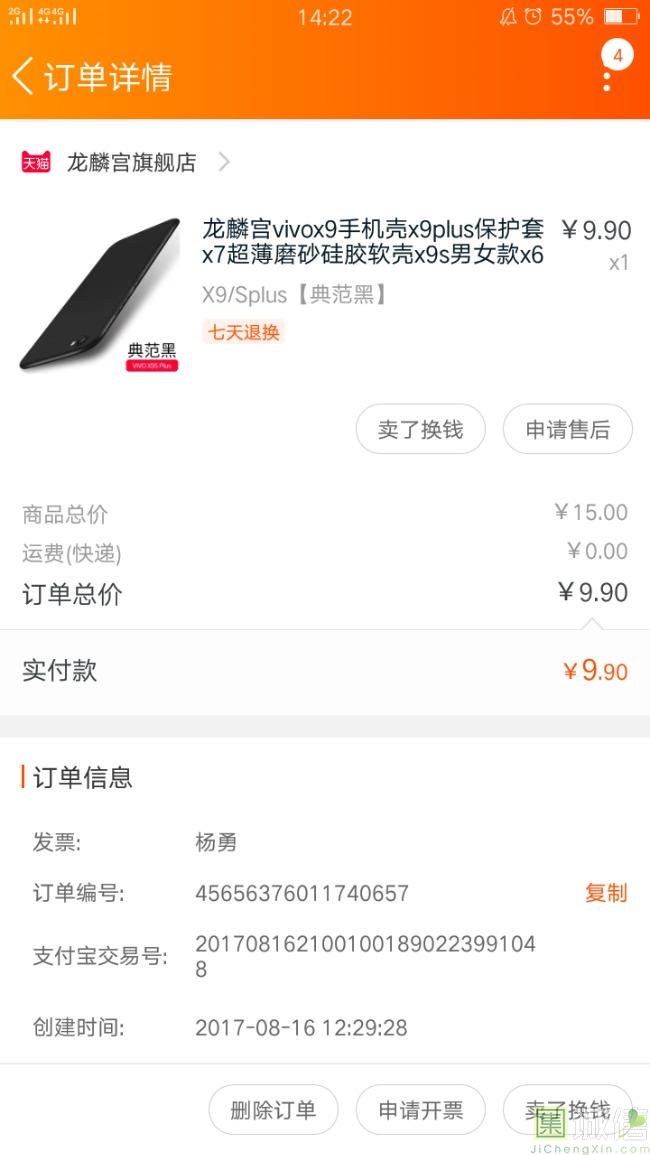Image resolution: width=650 pixels, height=1155 pixels.
Task: Tap 申请售后 button
Action: (567, 430)
